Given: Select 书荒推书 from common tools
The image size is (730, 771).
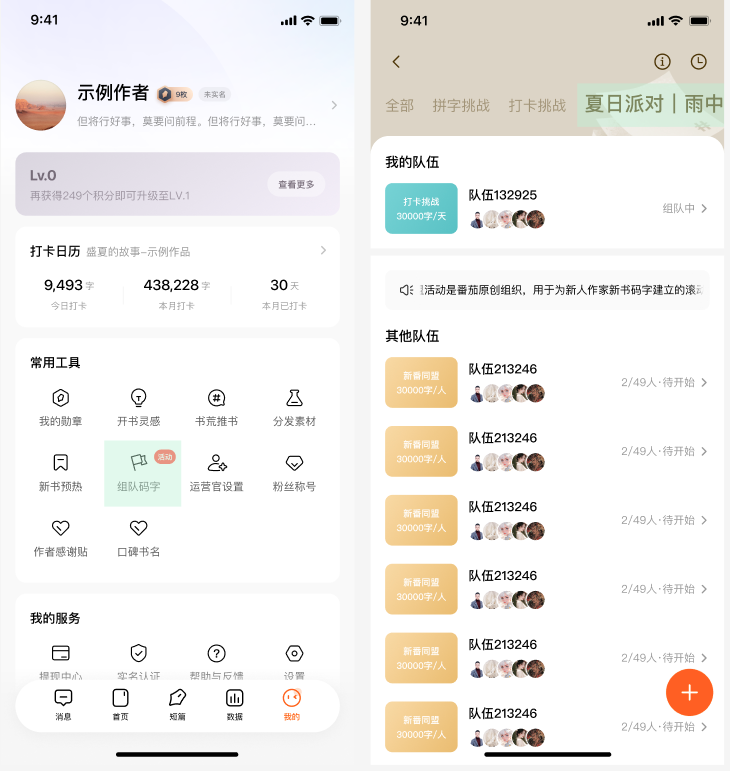Looking at the screenshot, I should tap(216, 408).
